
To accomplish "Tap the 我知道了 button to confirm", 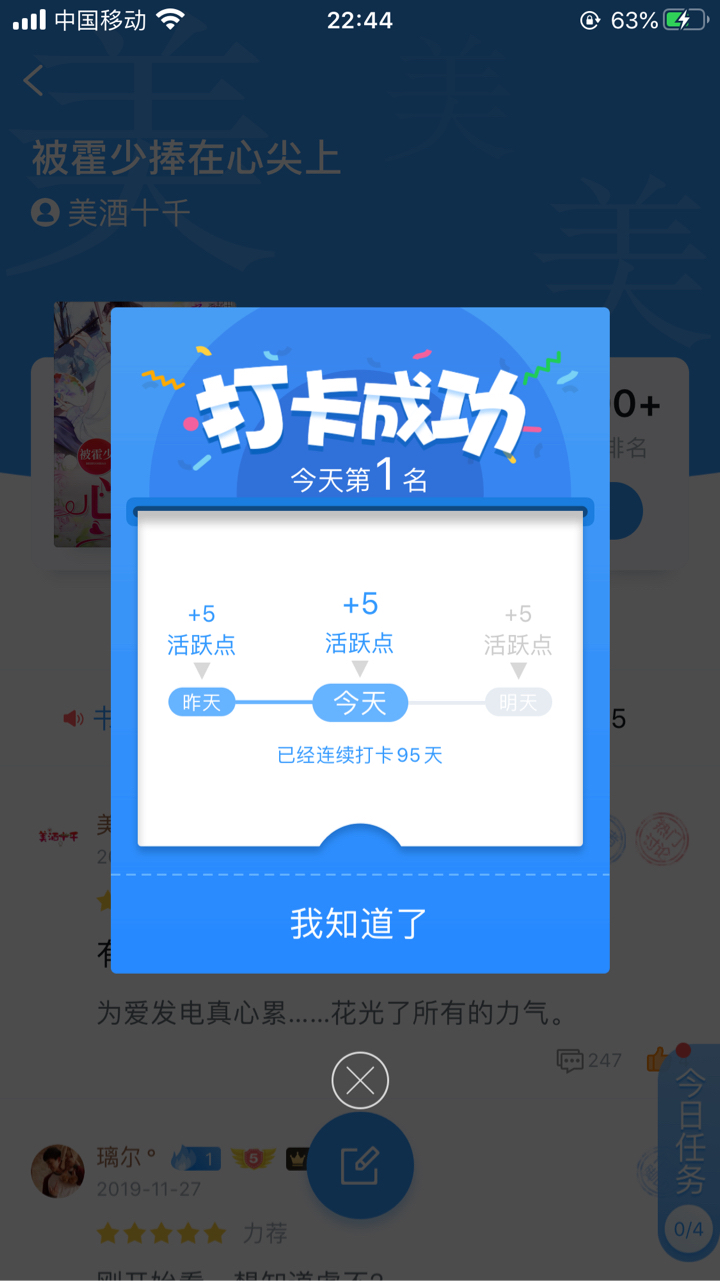I will [359, 924].
